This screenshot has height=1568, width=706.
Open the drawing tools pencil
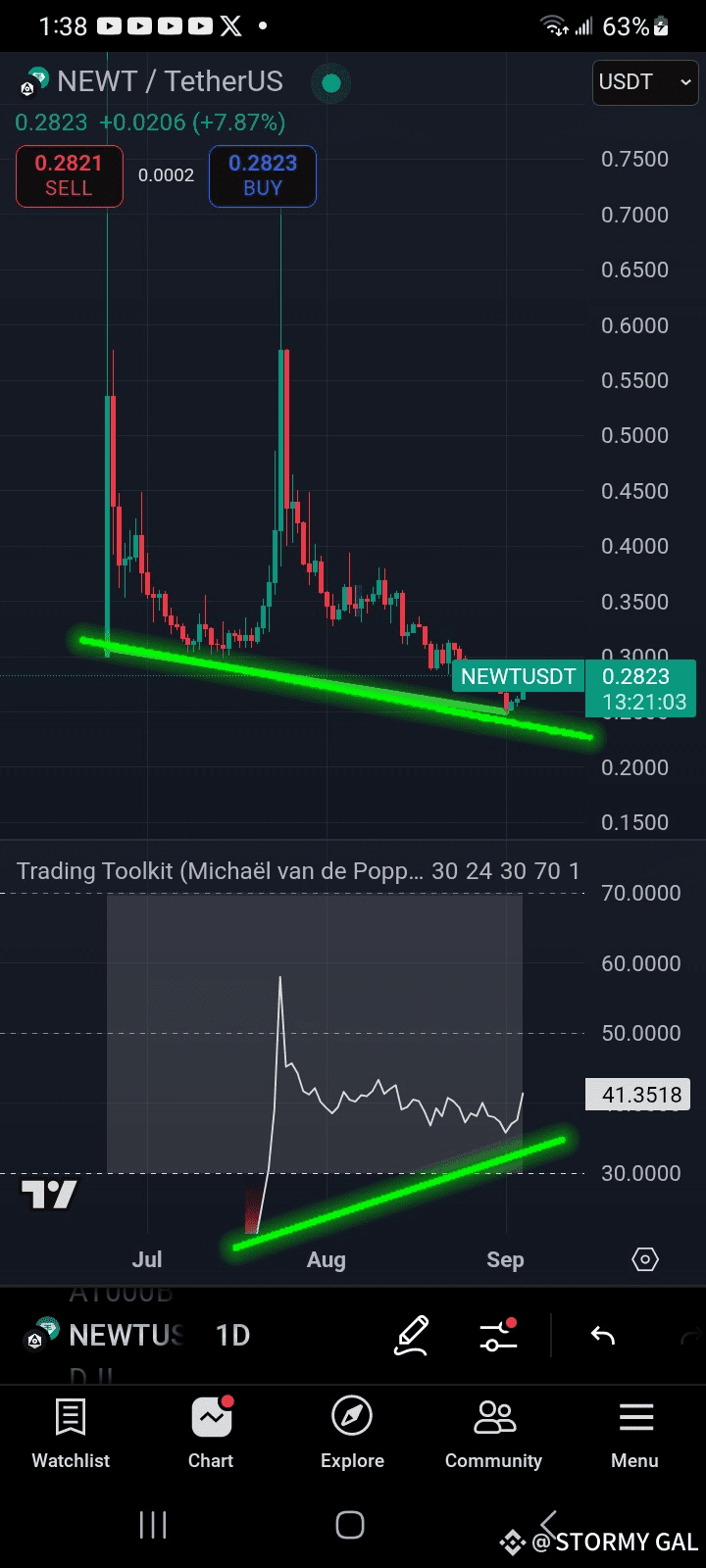(412, 1336)
